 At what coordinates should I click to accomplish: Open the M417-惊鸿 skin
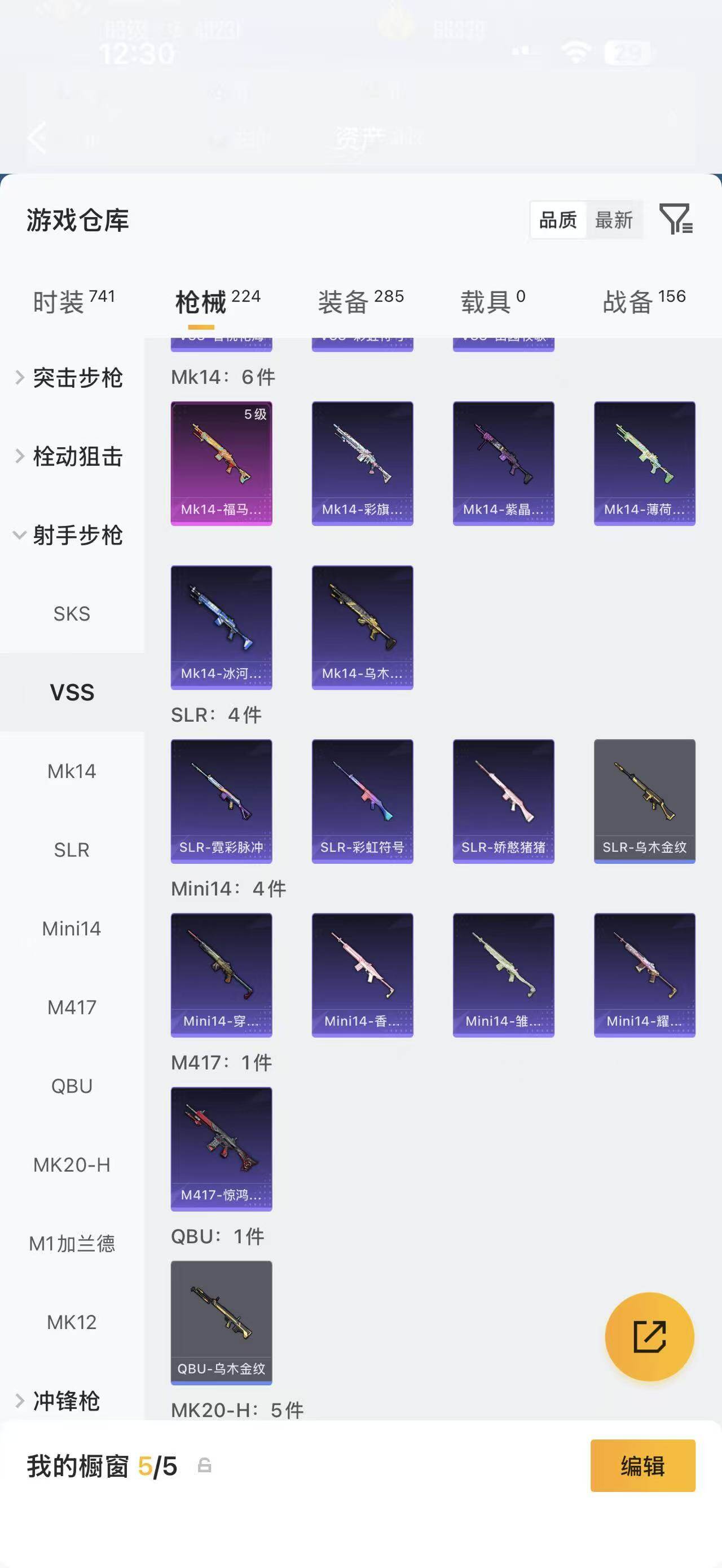point(221,1149)
